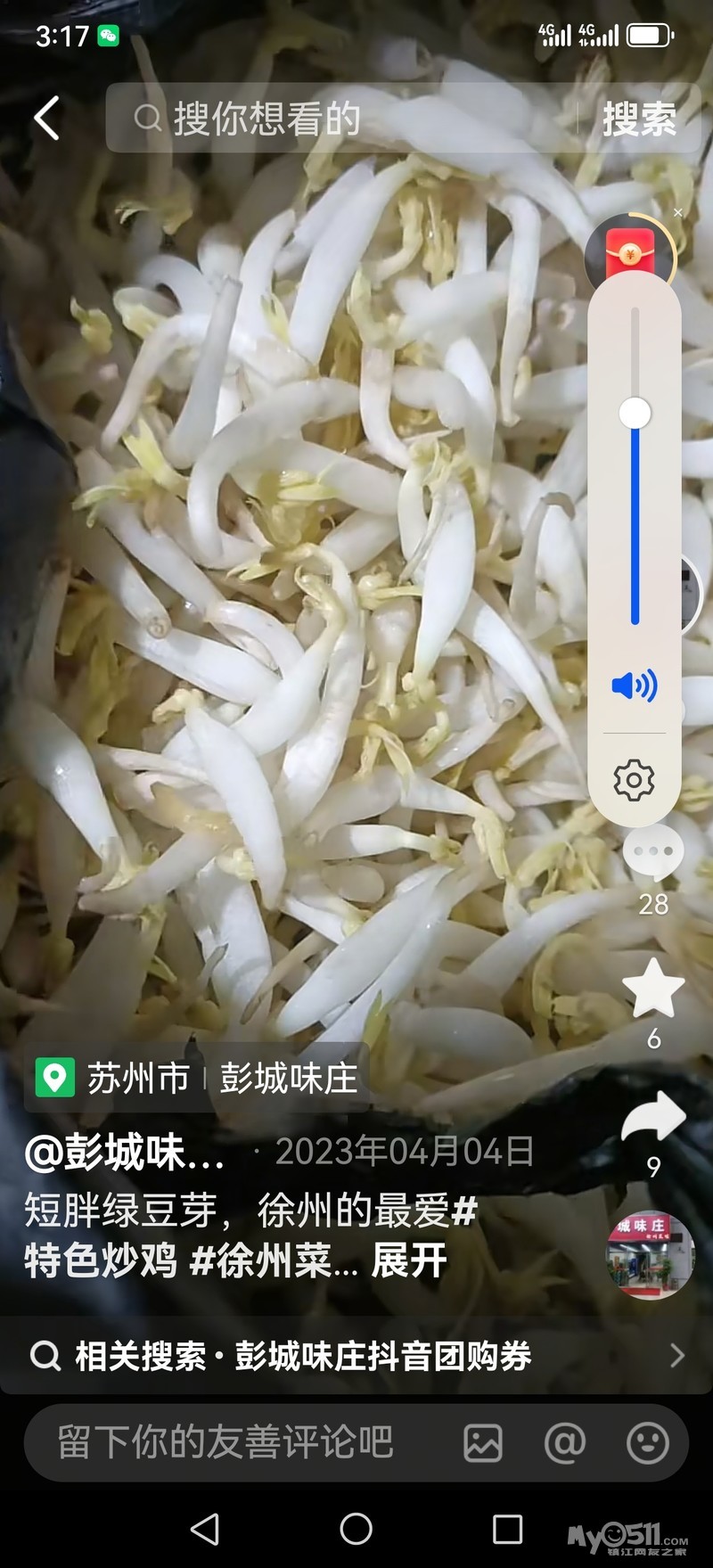This screenshot has height=1568, width=713.
Task: Mention someone with the @ icon
Action: point(565,1442)
